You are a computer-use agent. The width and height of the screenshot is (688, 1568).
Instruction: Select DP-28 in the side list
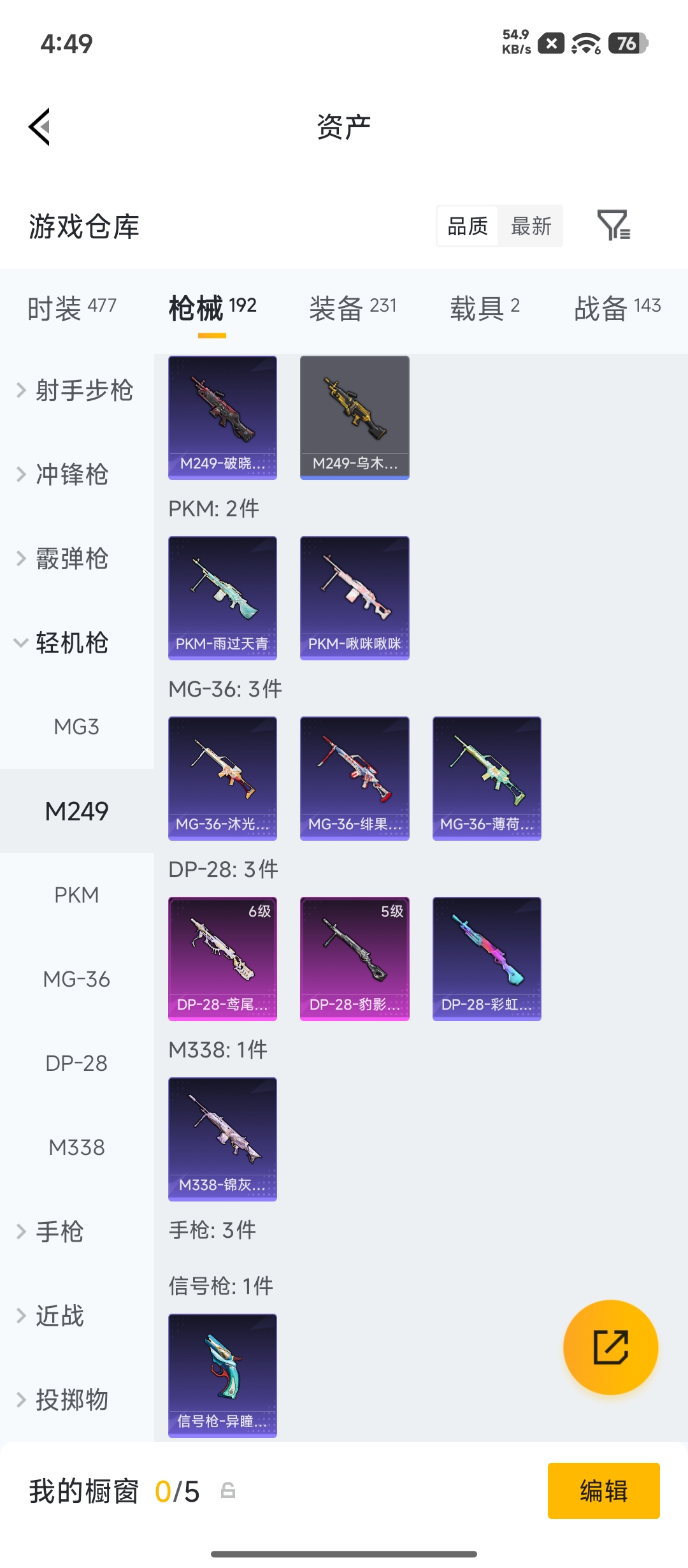pos(77,1063)
